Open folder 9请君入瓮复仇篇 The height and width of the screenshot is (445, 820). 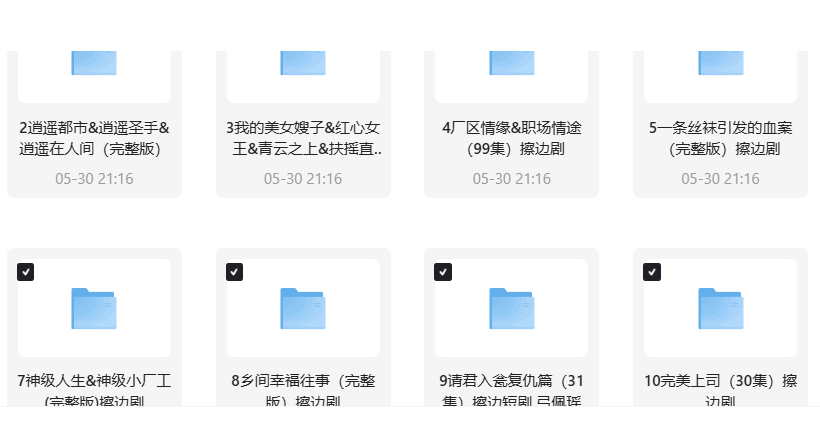coord(511,308)
